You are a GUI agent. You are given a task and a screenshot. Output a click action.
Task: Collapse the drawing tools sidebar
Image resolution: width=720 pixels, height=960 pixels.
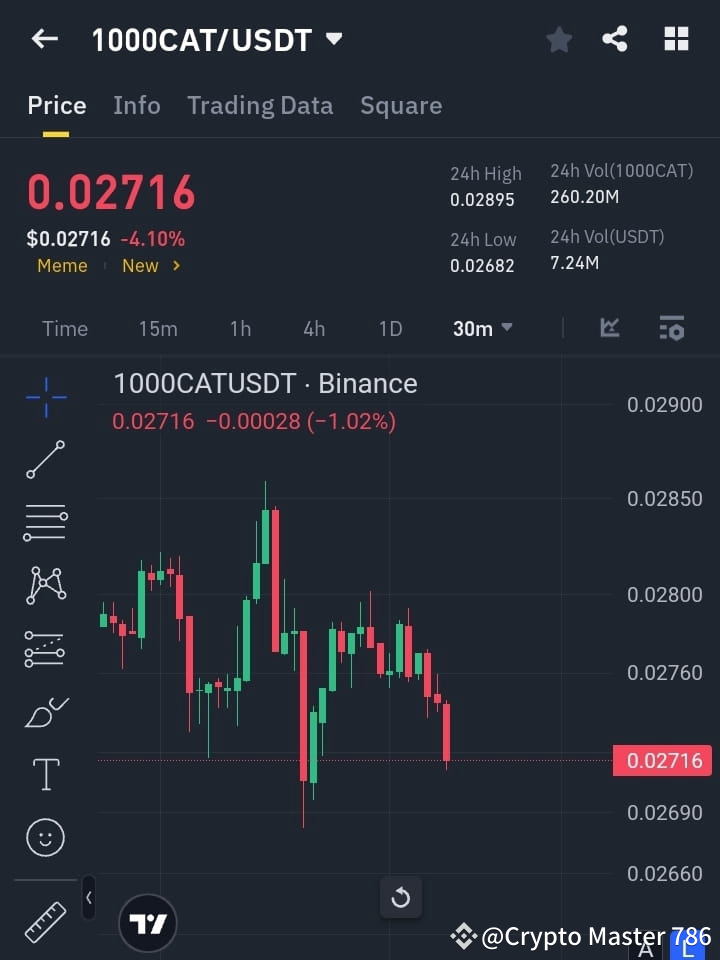[88, 898]
